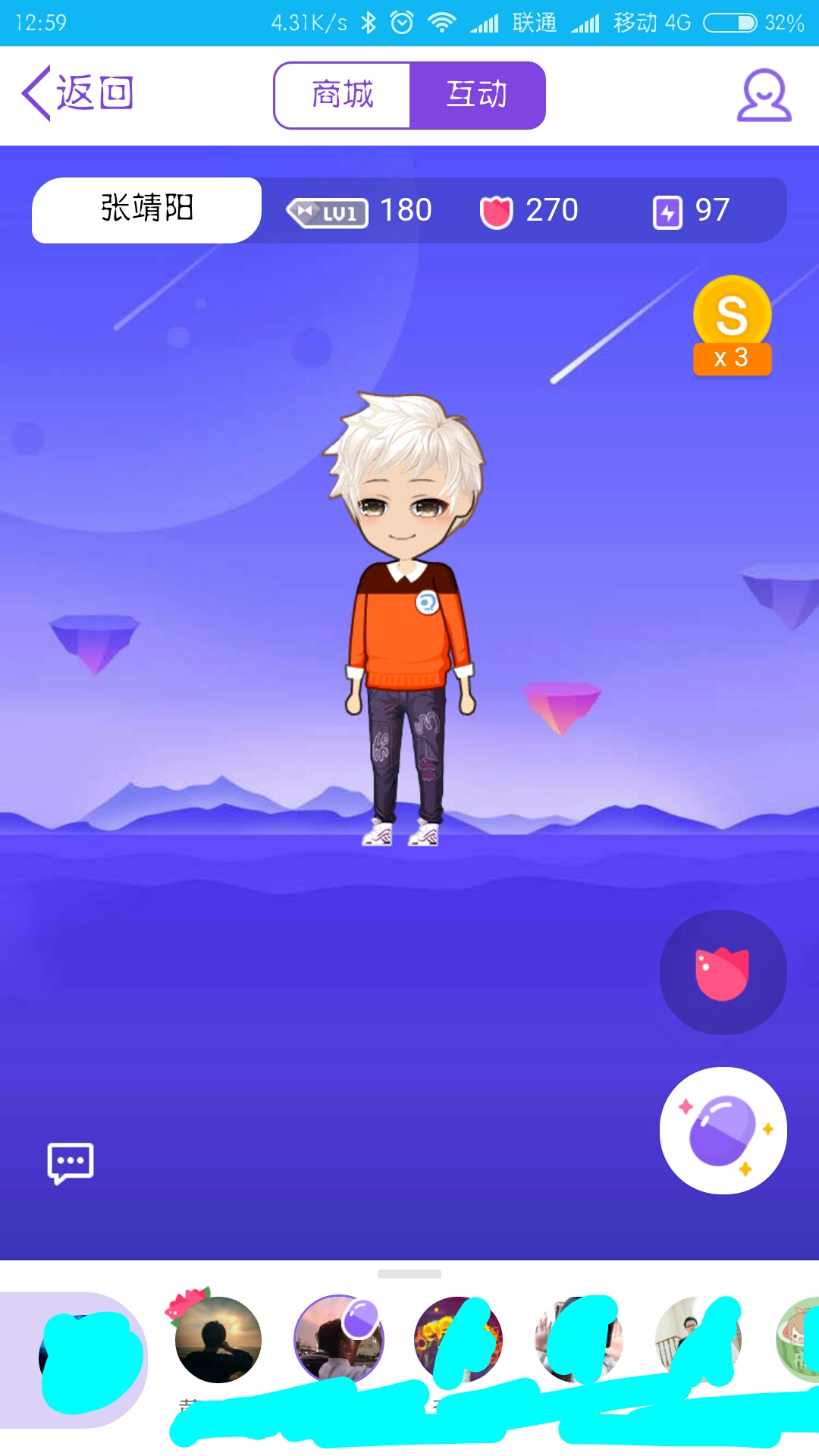The image size is (819, 1456).
Task: Select the friend avatar with the flower badge
Action: (218, 1340)
